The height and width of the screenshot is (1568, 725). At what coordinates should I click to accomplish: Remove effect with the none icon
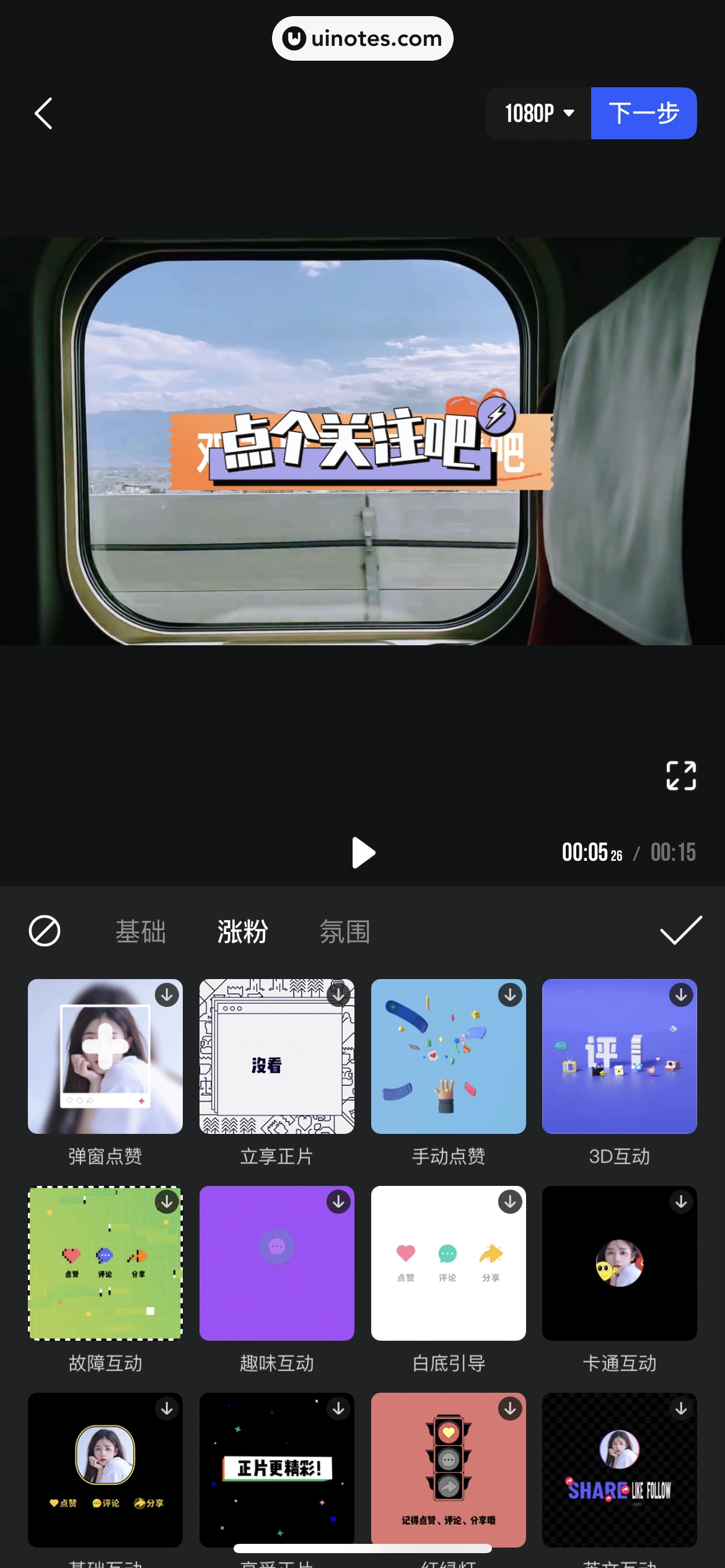[x=45, y=931]
